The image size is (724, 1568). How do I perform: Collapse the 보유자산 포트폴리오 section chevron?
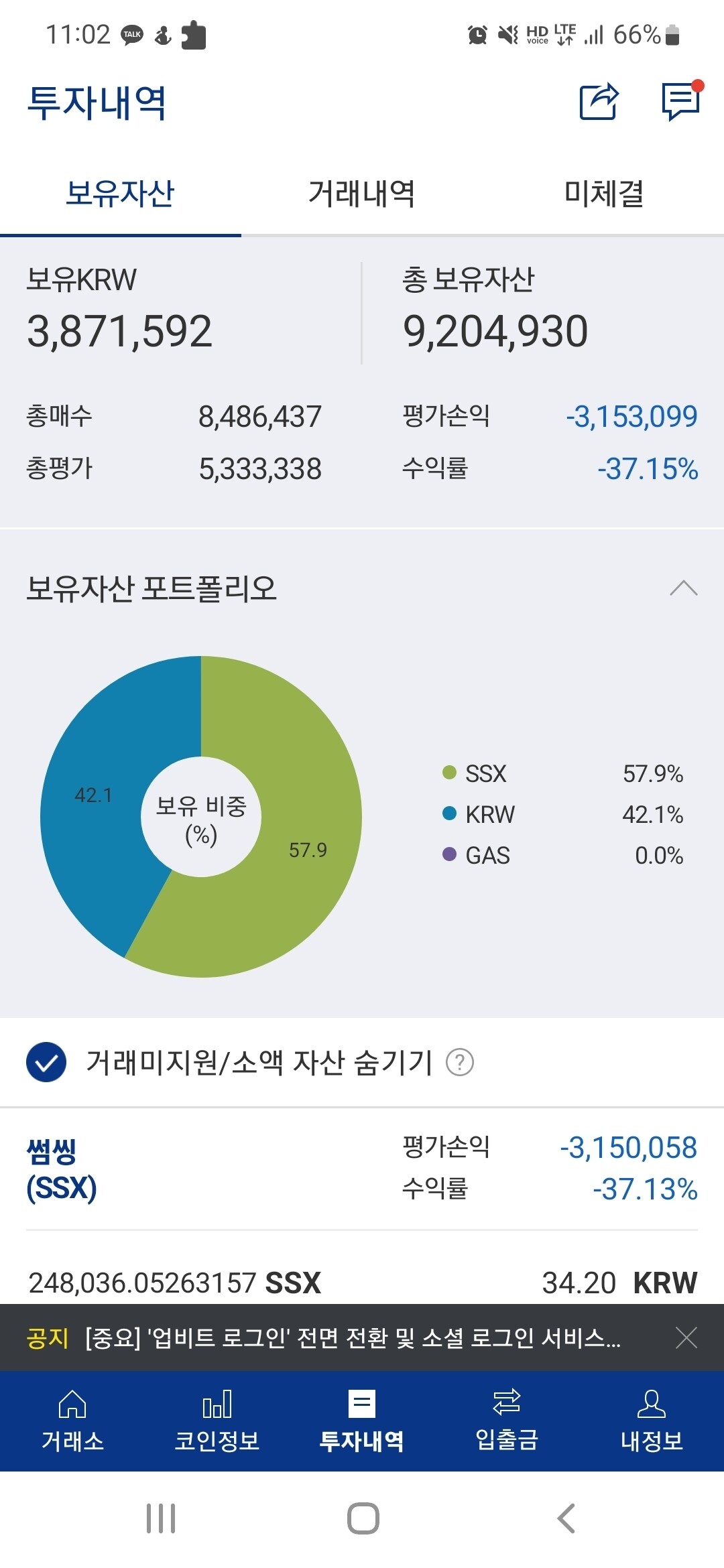(682, 587)
